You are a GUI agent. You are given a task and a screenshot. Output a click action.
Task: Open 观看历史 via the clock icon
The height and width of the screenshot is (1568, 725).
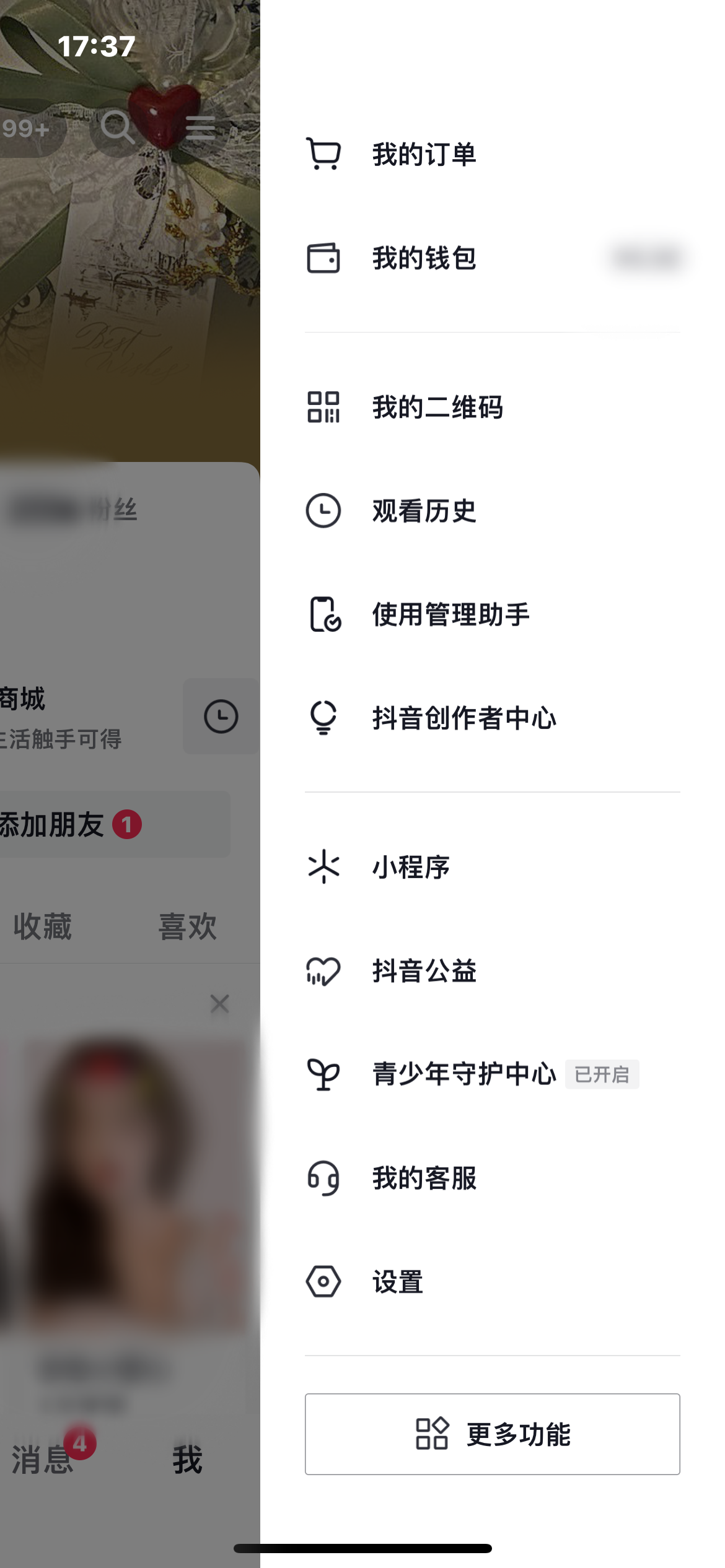point(323,510)
